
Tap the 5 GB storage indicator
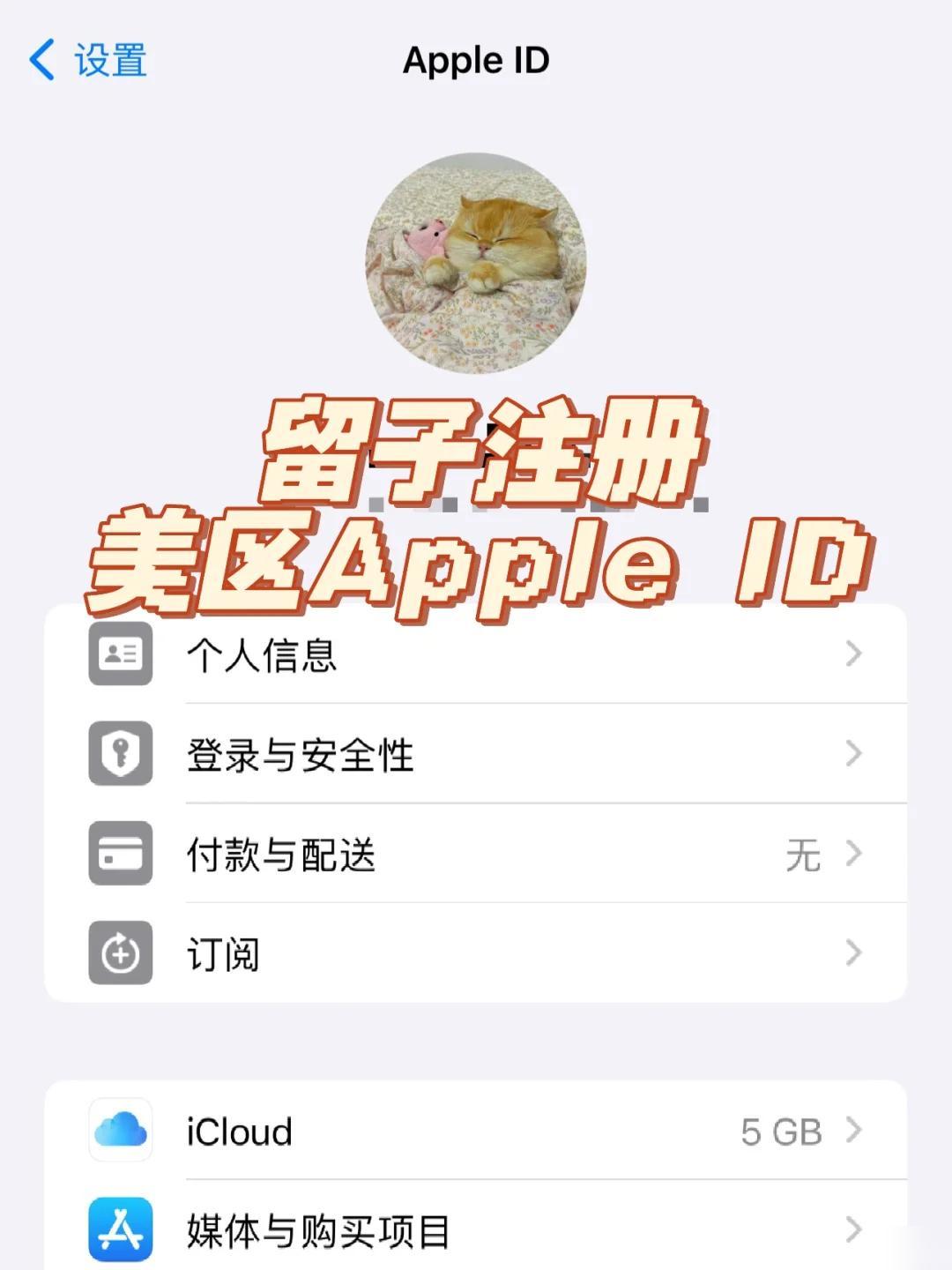[x=783, y=1132]
